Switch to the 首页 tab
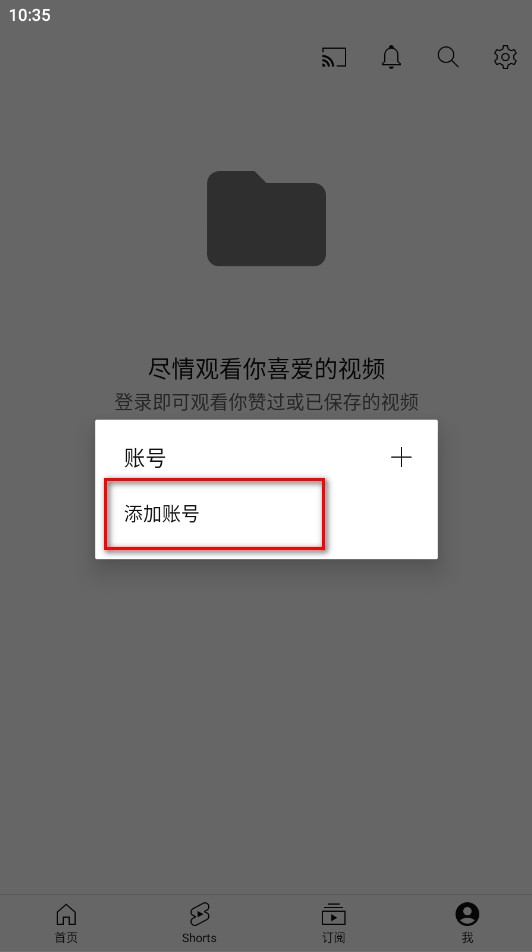532x952 pixels. (x=66, y=923)
